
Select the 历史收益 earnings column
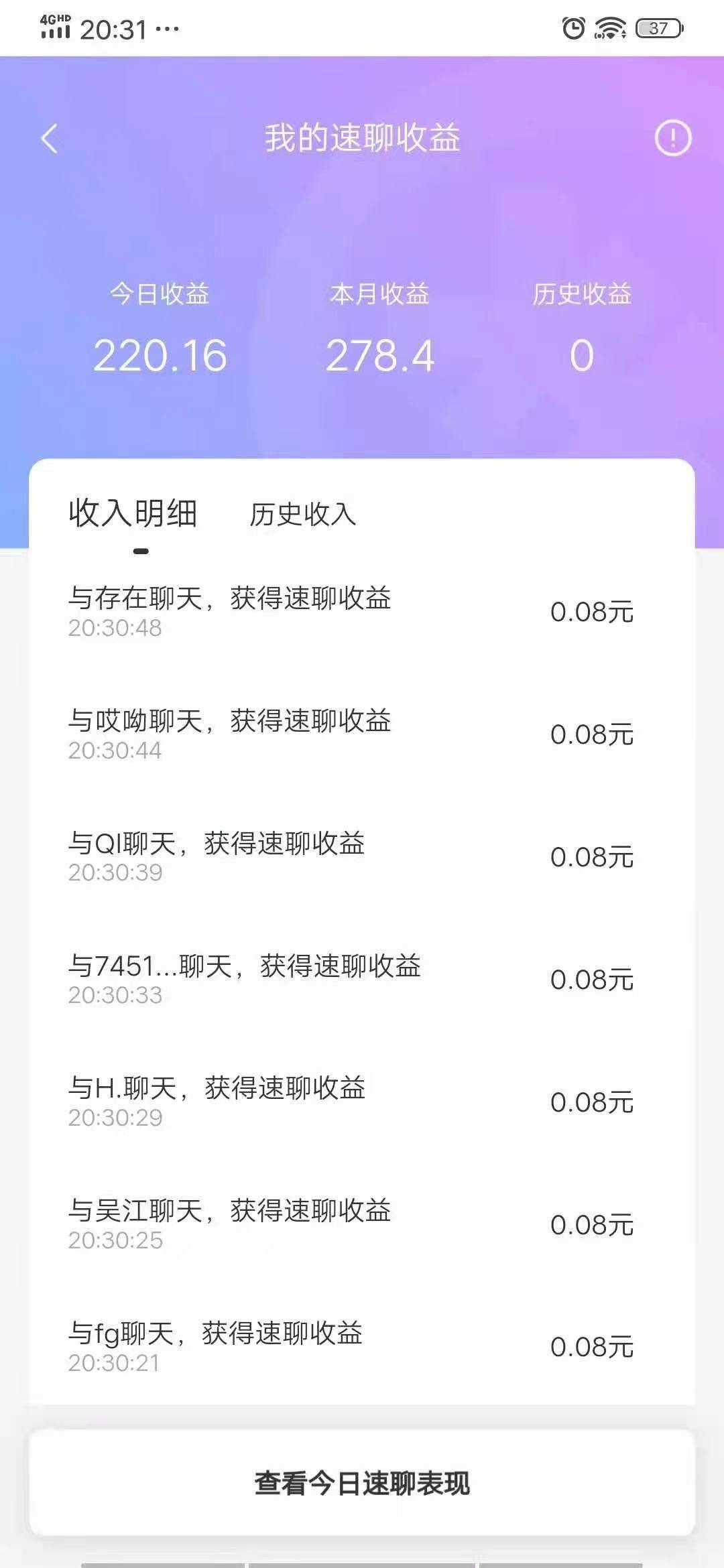[x=581, y=322]
